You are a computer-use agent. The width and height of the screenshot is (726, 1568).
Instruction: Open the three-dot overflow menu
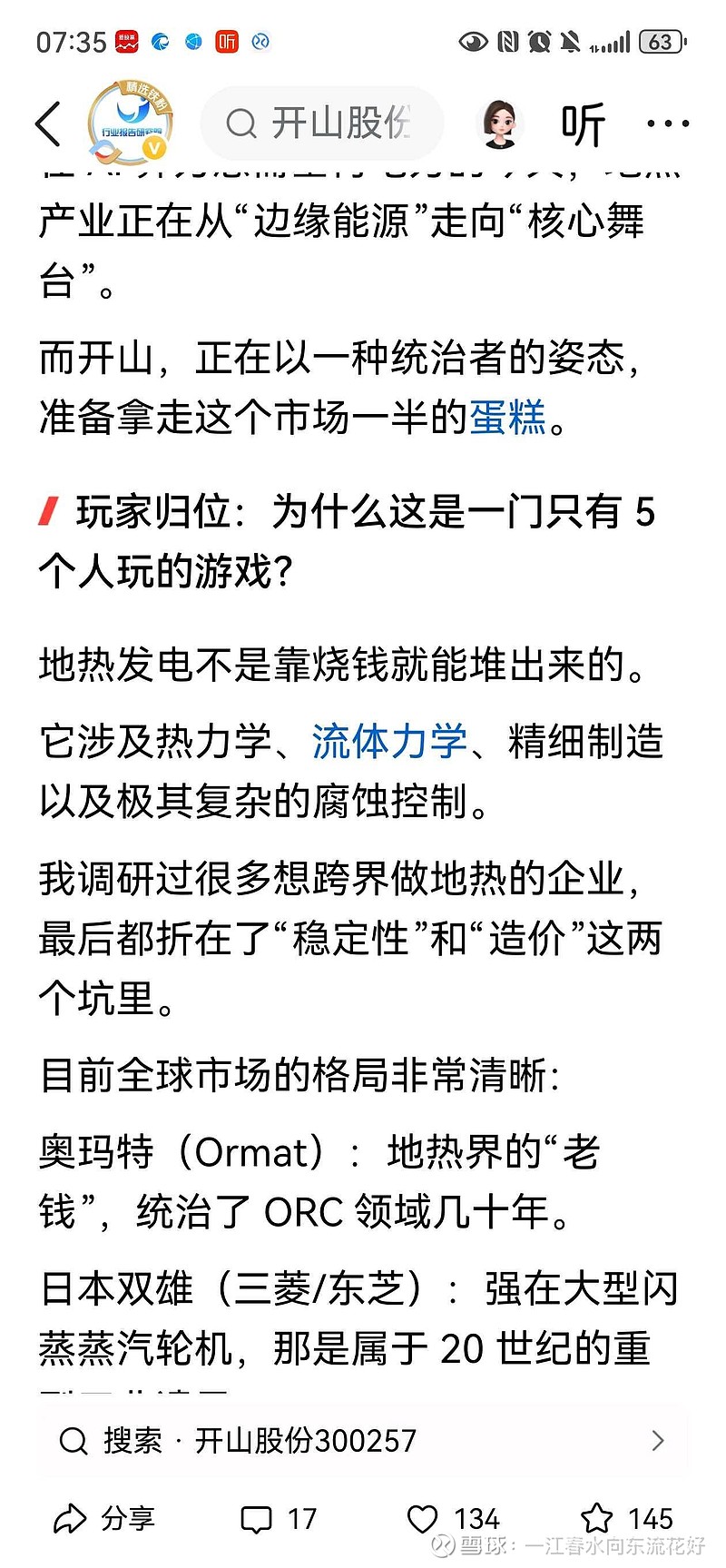coord(666,124)
